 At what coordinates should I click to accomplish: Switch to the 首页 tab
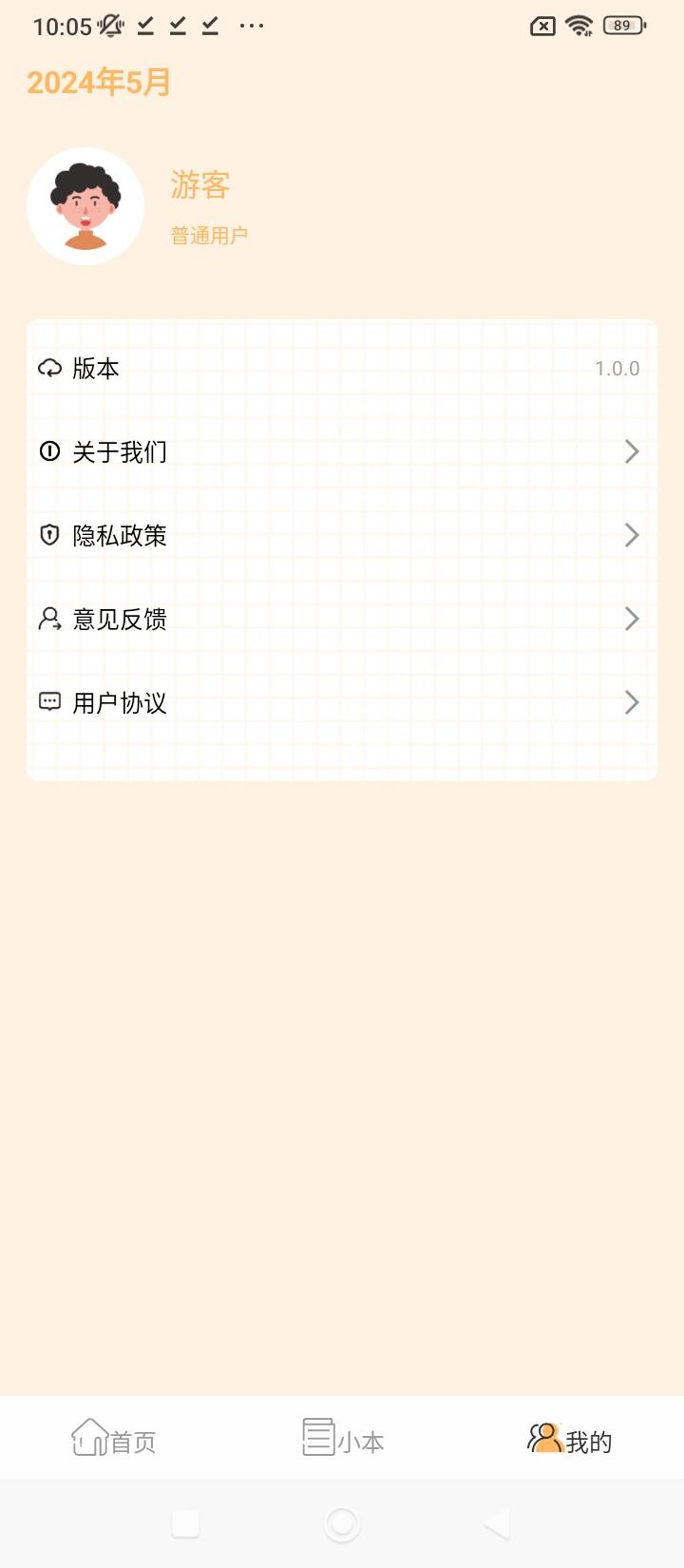click(114, 1440)
